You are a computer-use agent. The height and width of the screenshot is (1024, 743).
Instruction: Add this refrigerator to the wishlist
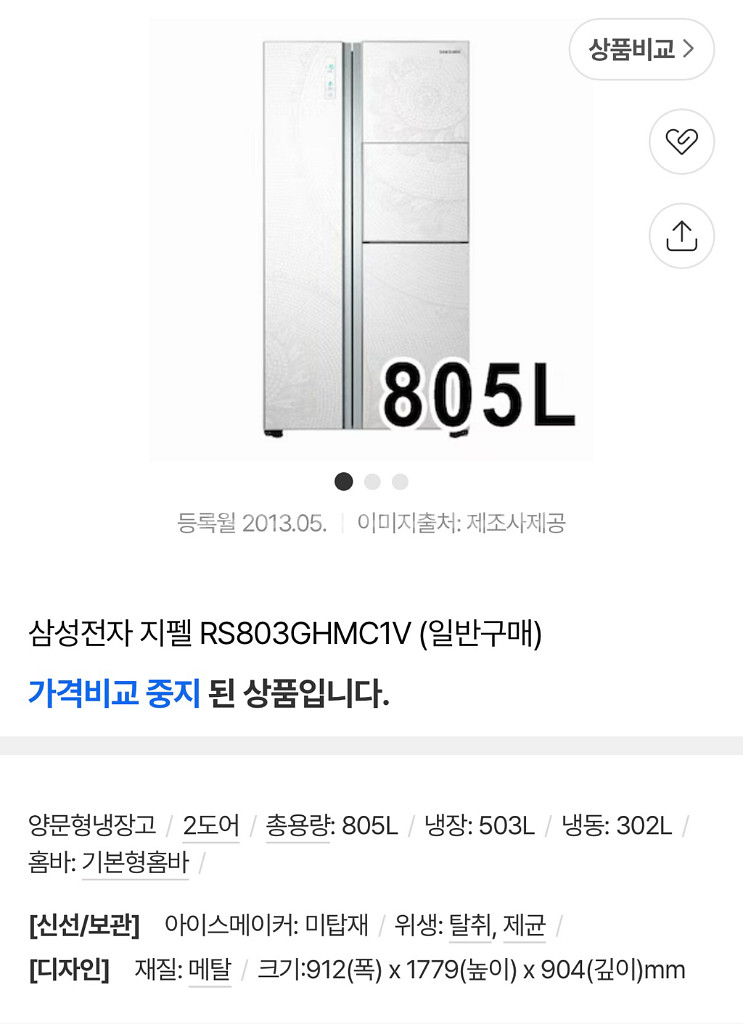point(681,142)
